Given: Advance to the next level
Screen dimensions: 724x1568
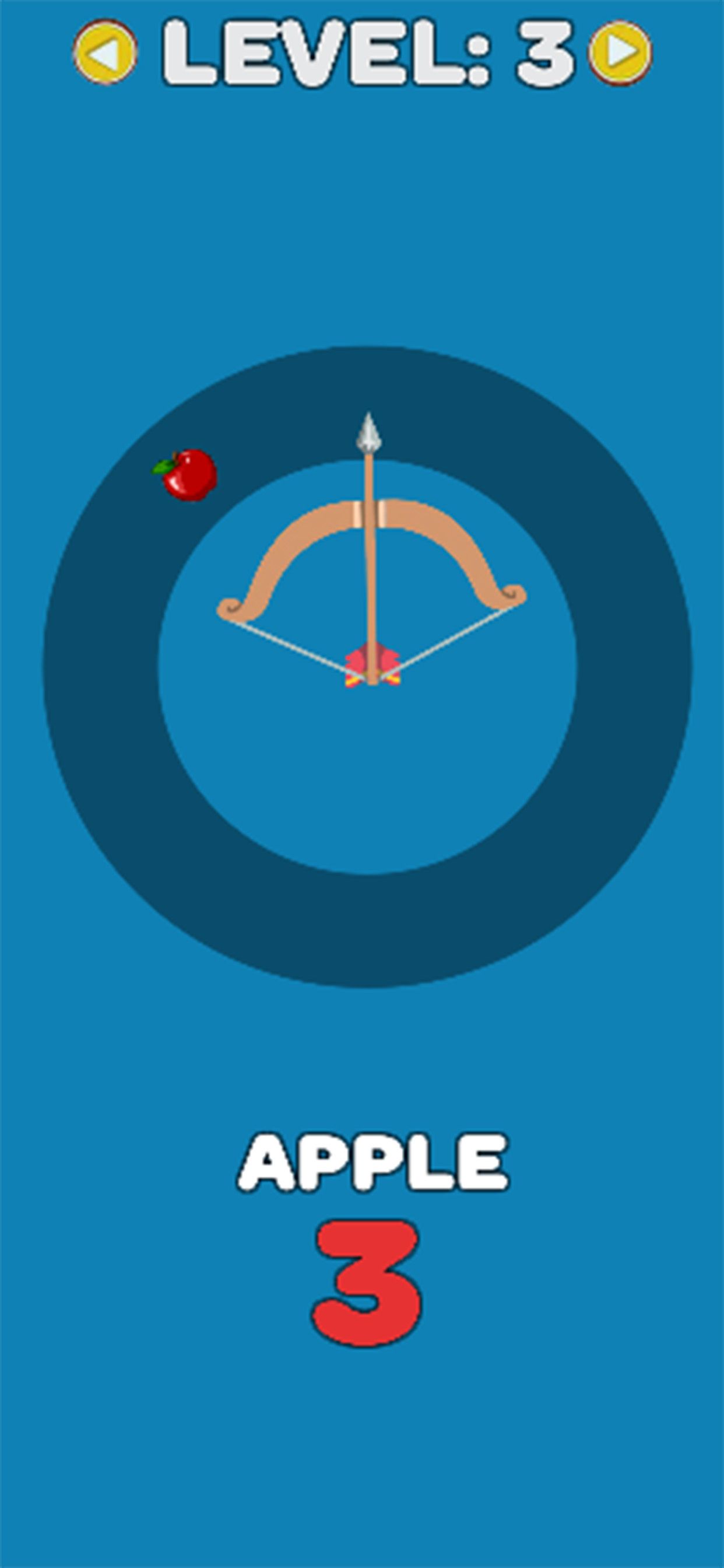Looking at the screenshot, I should pos(620,52).
